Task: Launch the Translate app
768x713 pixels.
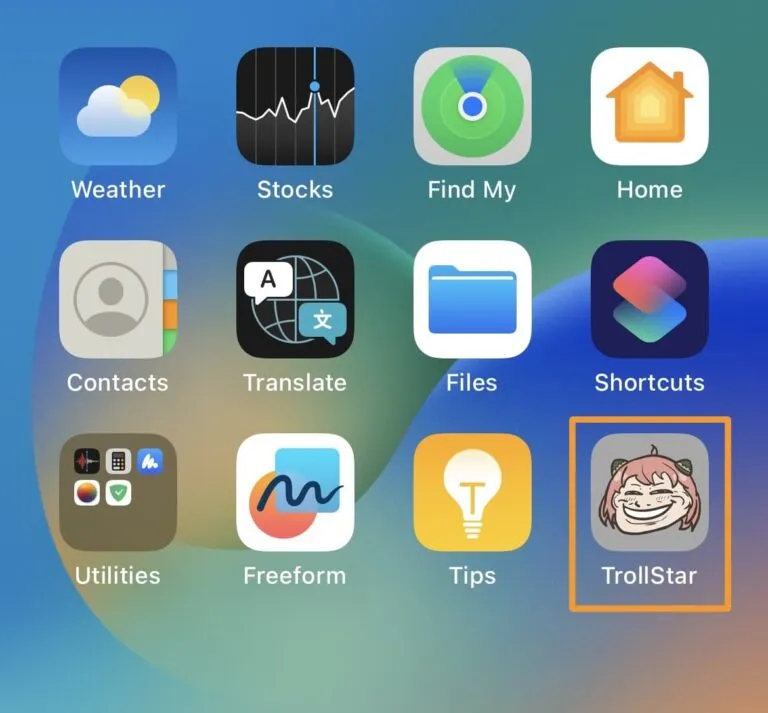Action: 295,299
